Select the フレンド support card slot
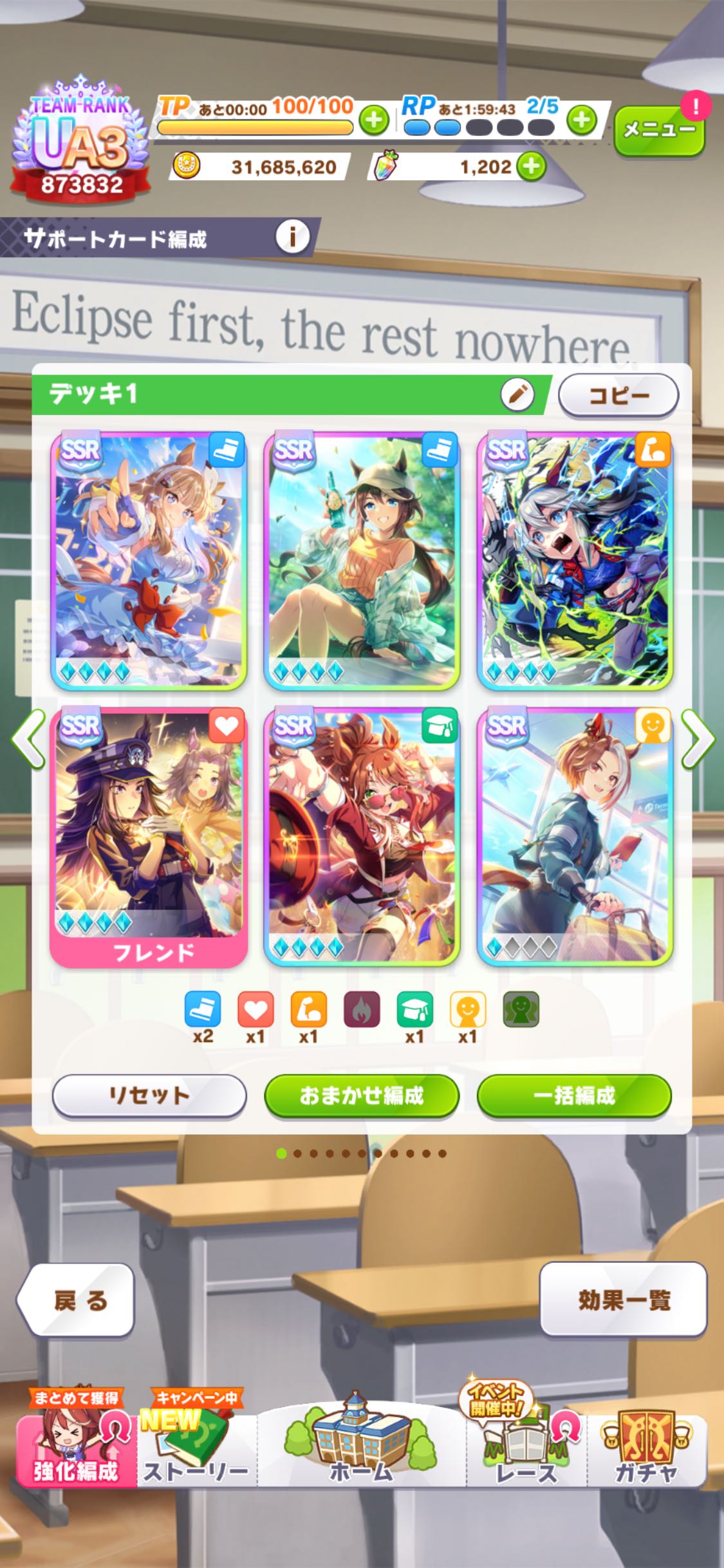The width and height of the screenshot is (724, 1568). 149,837
